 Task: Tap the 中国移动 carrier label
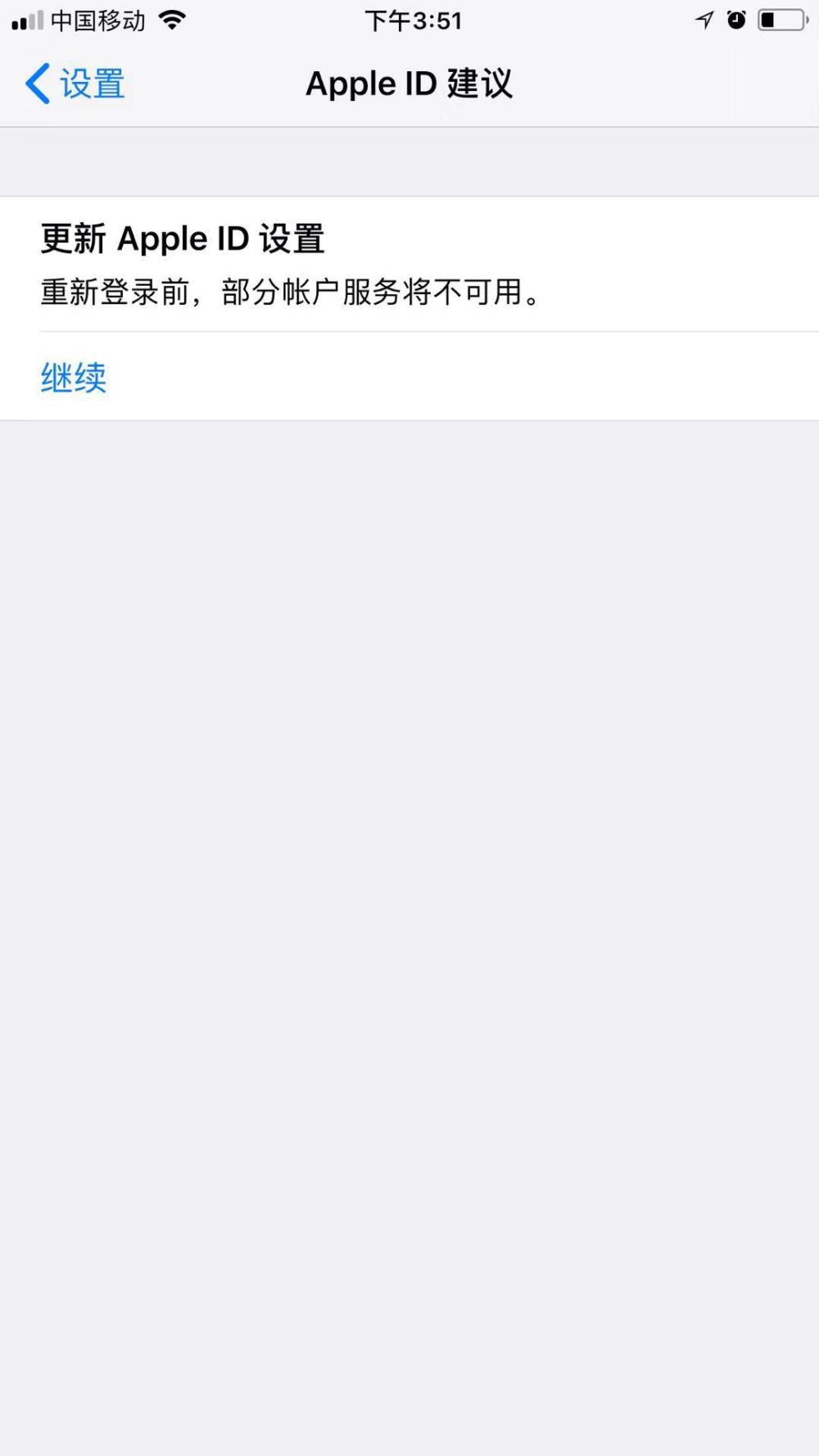(98, 21)
